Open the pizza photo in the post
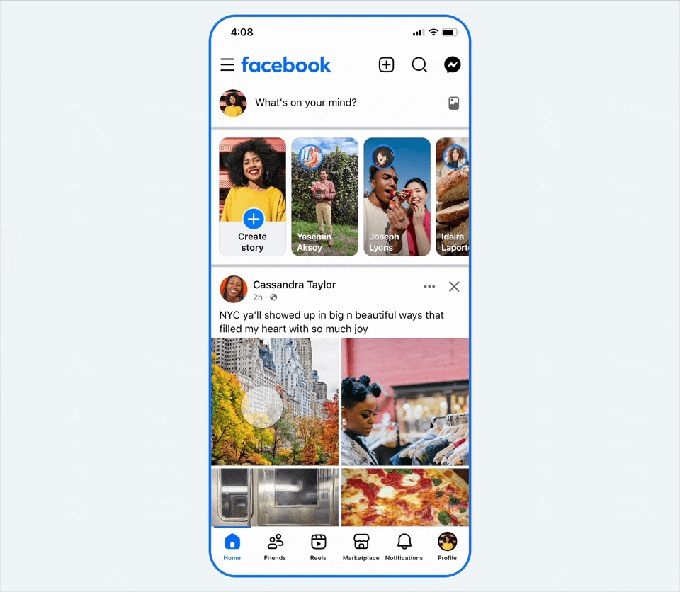 click(x=404, y=497)
